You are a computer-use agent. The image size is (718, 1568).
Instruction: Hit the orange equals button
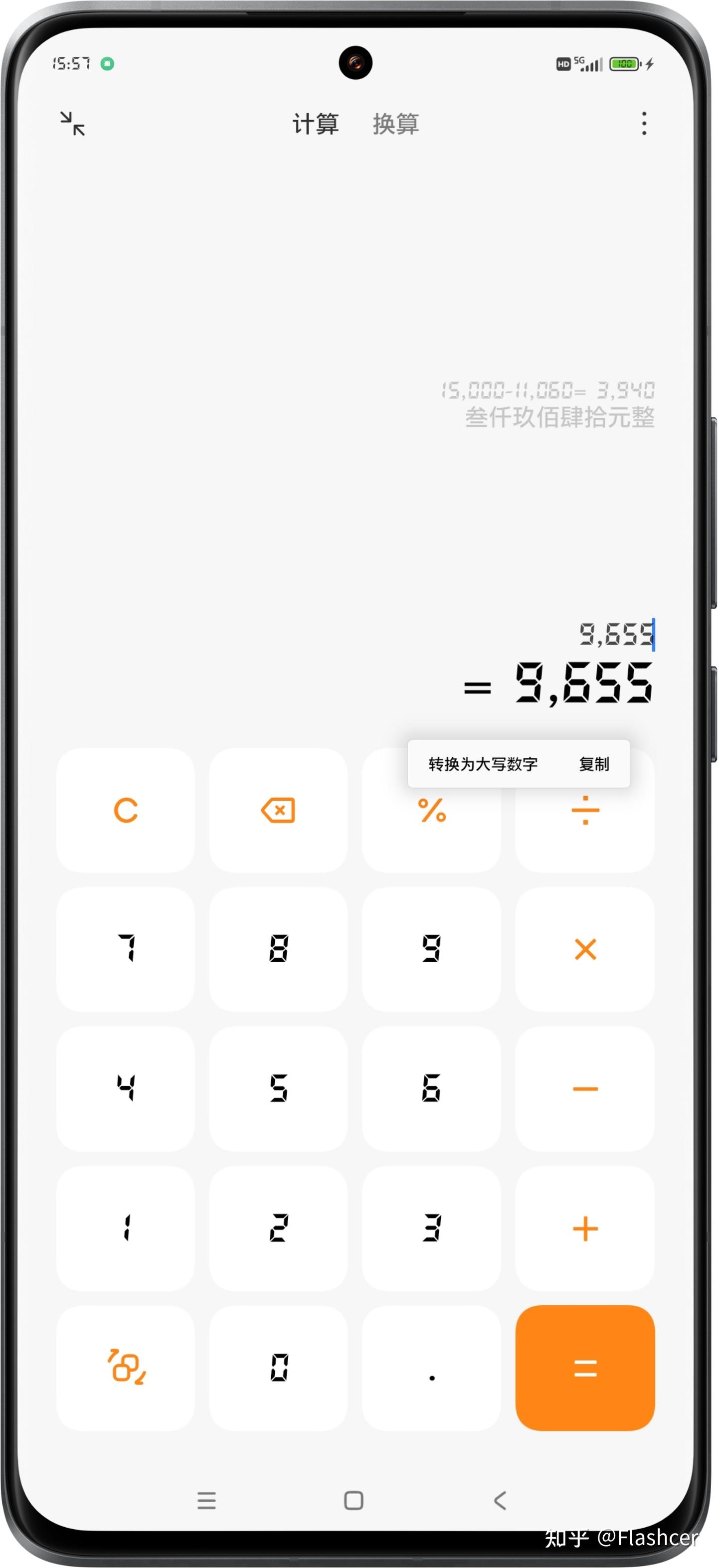point(585,1368)
